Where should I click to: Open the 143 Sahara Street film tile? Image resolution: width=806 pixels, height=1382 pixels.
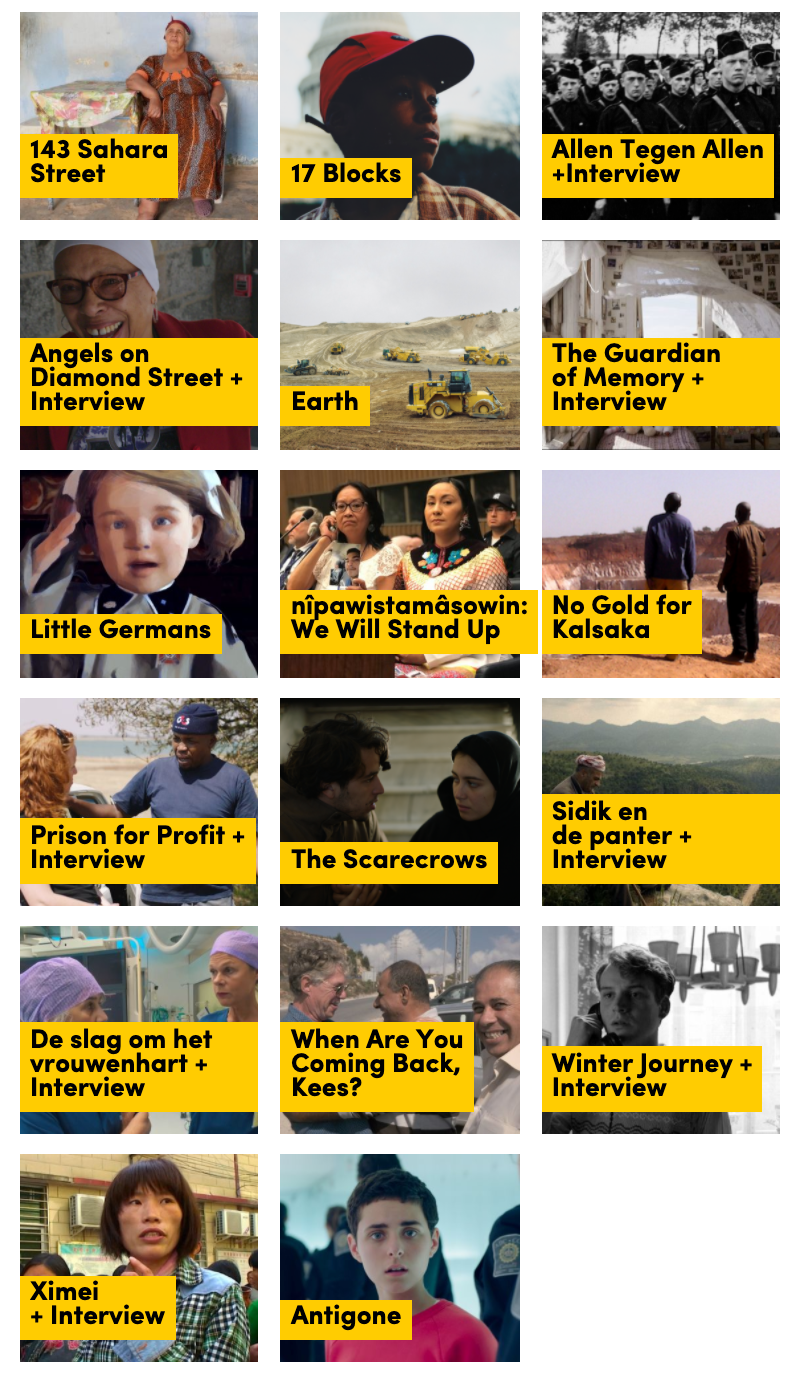point(139,116)
